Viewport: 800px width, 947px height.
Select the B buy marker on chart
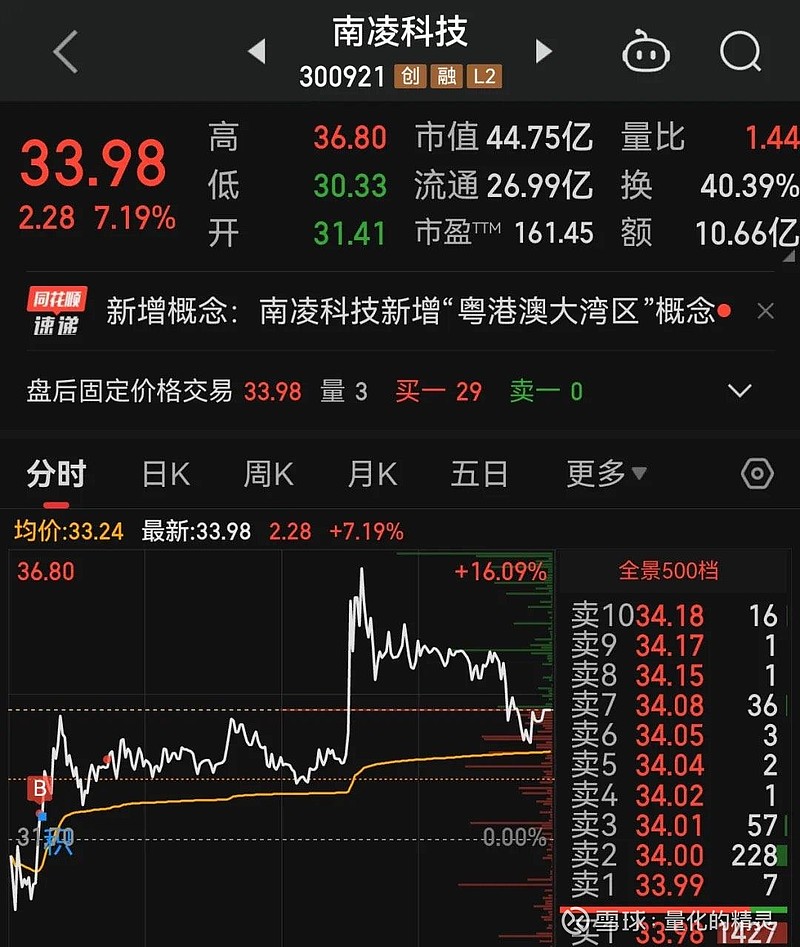pyautogui.click(x=40, y=787)
